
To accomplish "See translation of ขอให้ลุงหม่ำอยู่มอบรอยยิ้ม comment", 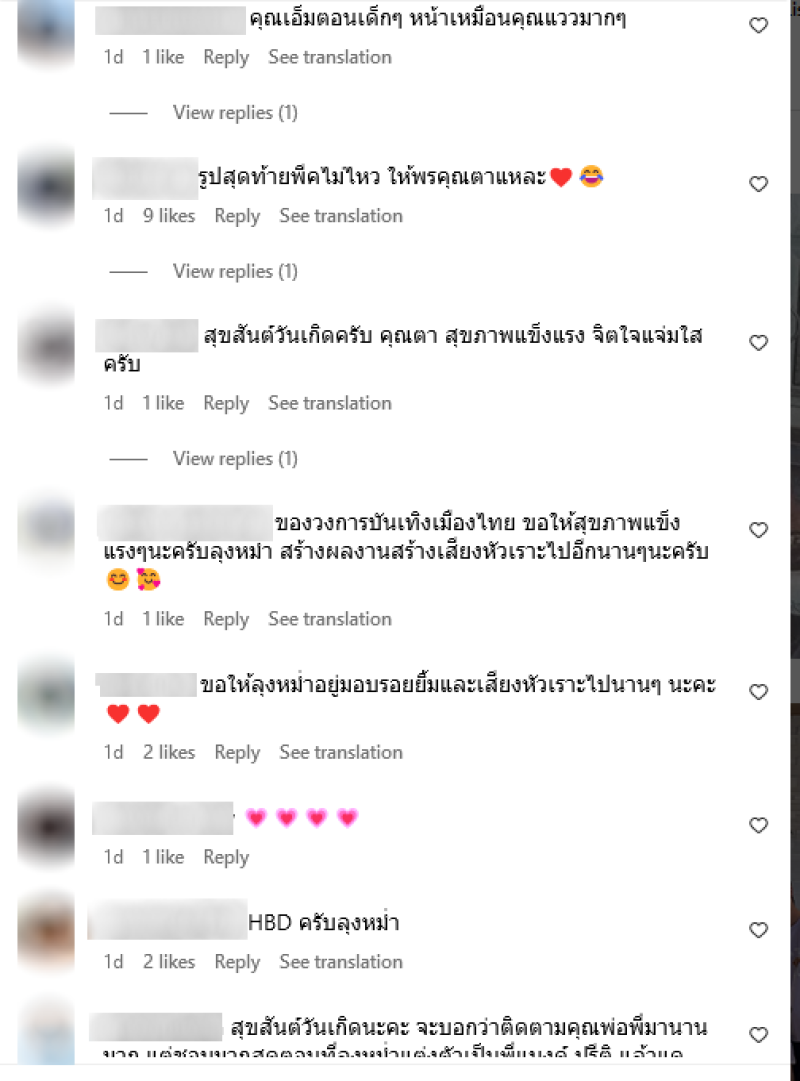I will point(341,752).
